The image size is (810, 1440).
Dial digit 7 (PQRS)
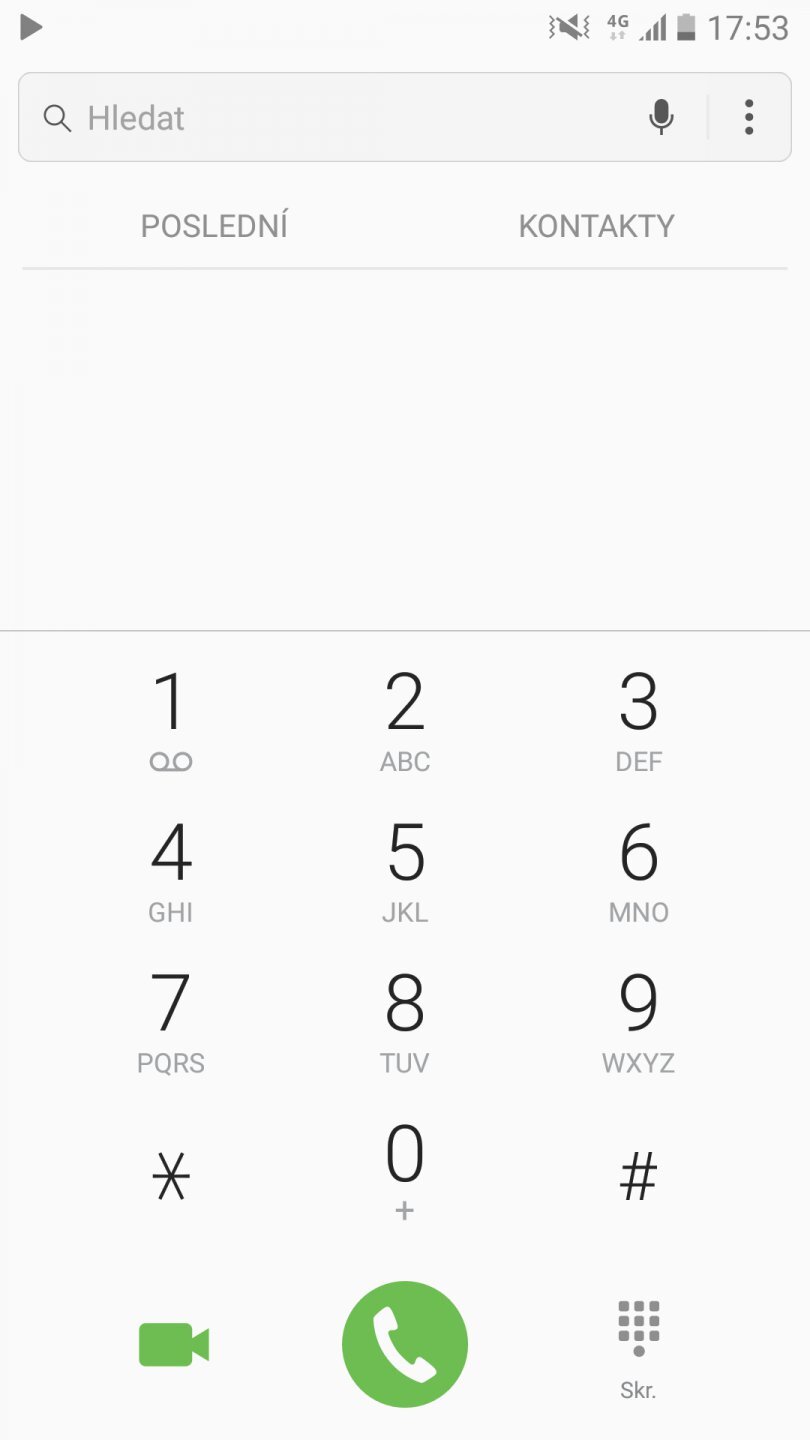(171, 1020)
